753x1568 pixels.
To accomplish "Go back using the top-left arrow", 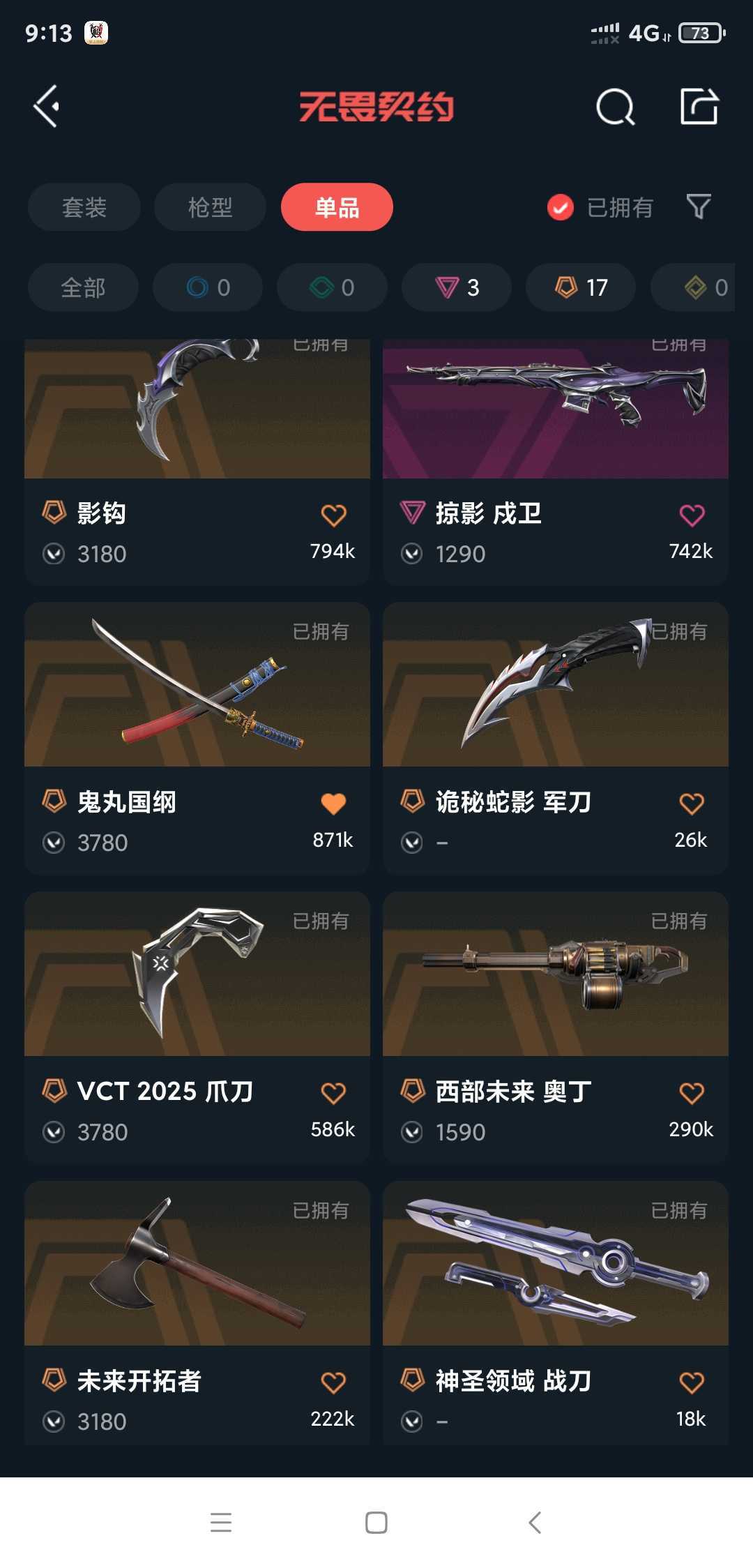I will (47, 107).
